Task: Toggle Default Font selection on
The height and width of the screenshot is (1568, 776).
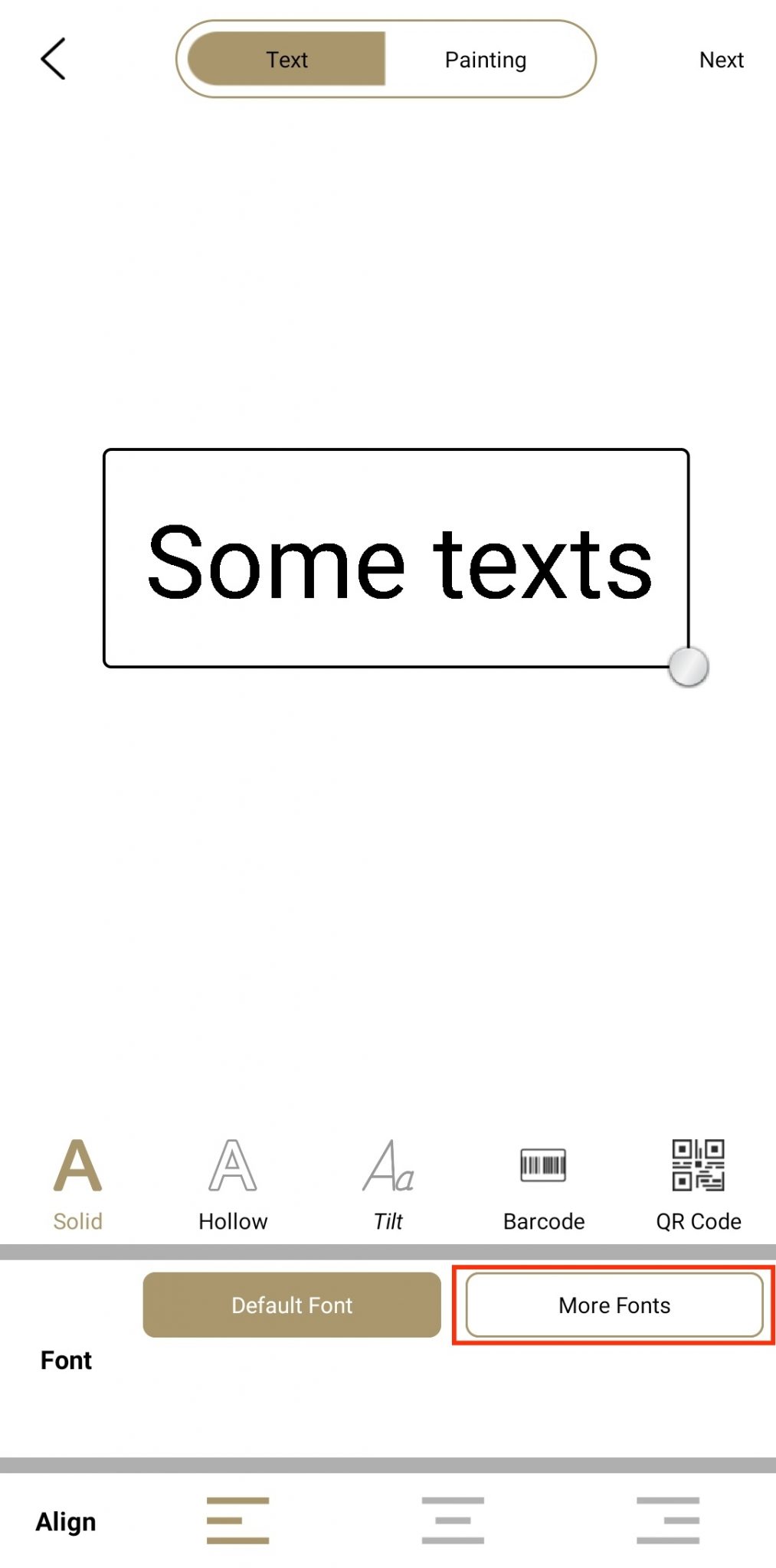Action: point(291,1305)
